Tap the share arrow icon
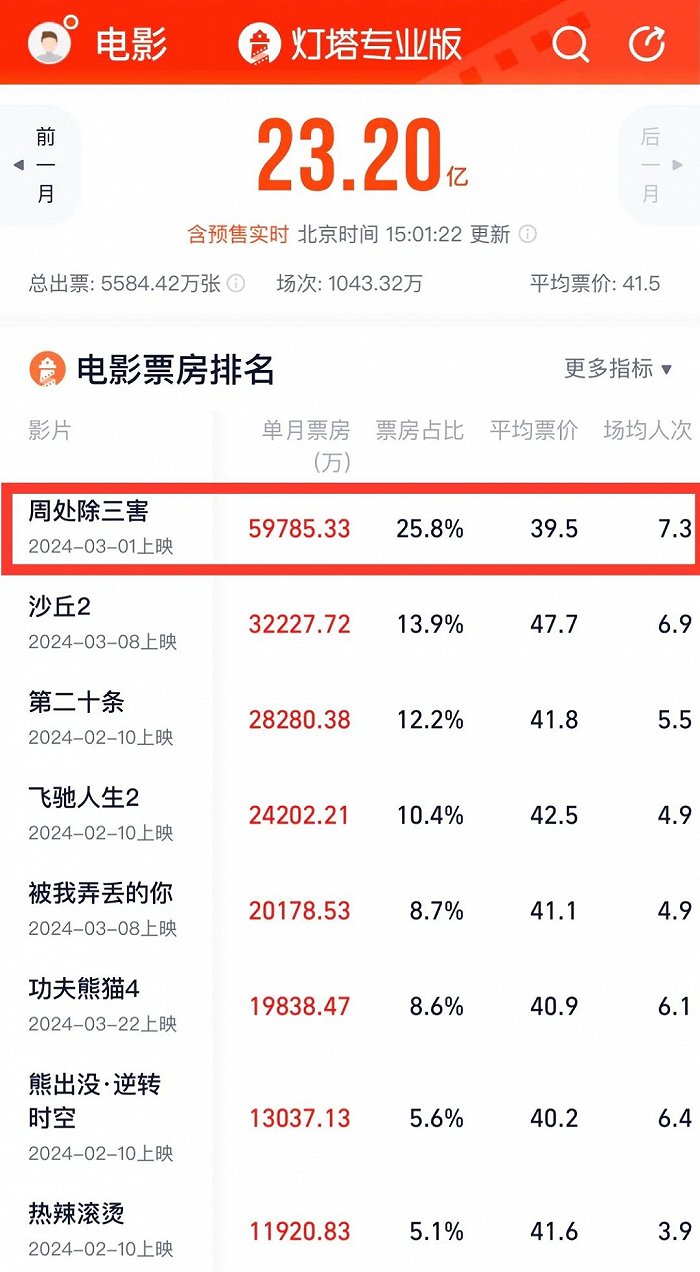Screen dimensions: 700x1272 pos(647,43)
